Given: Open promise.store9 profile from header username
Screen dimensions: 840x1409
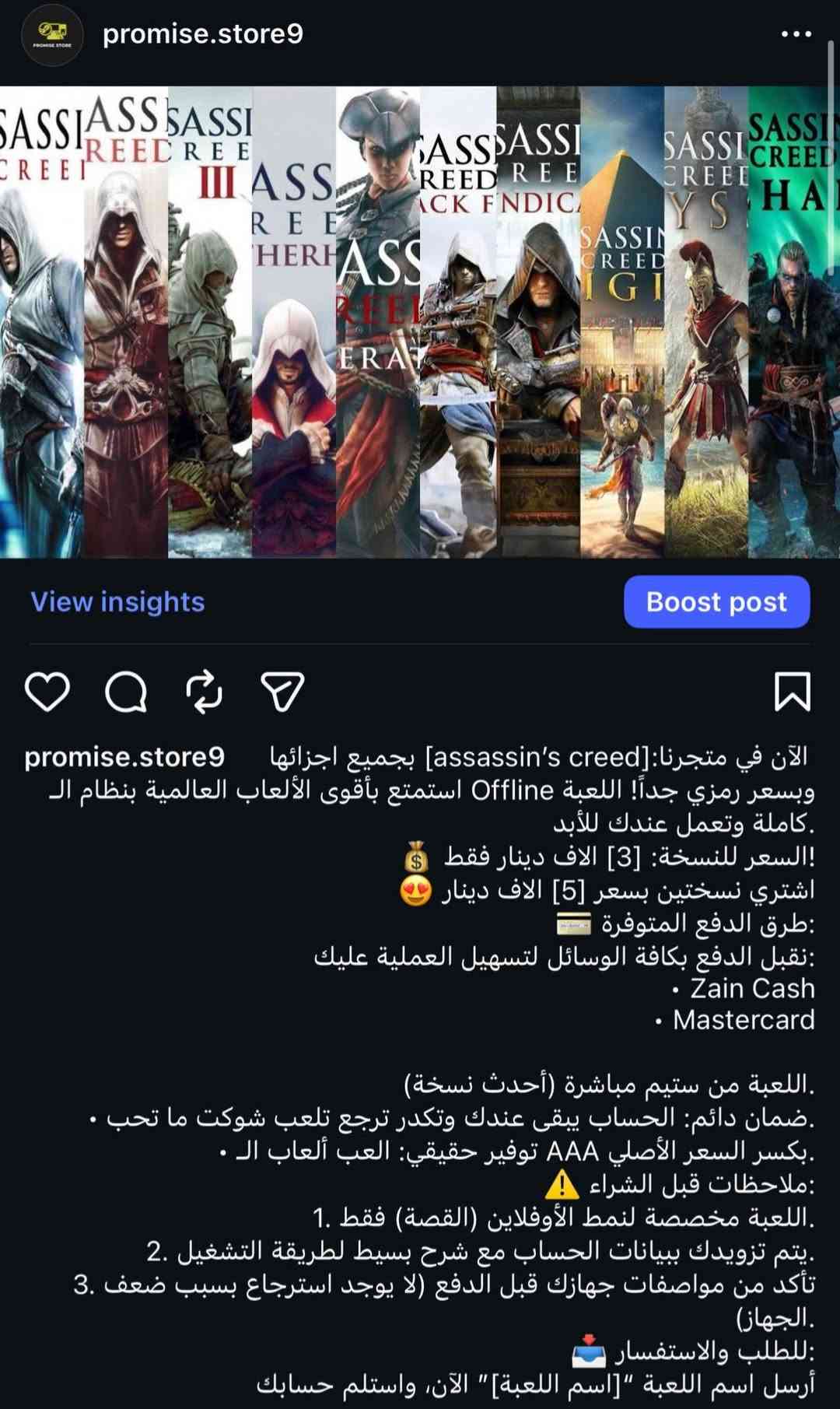Looking at the screenshot, I should [x=202, y=34].
